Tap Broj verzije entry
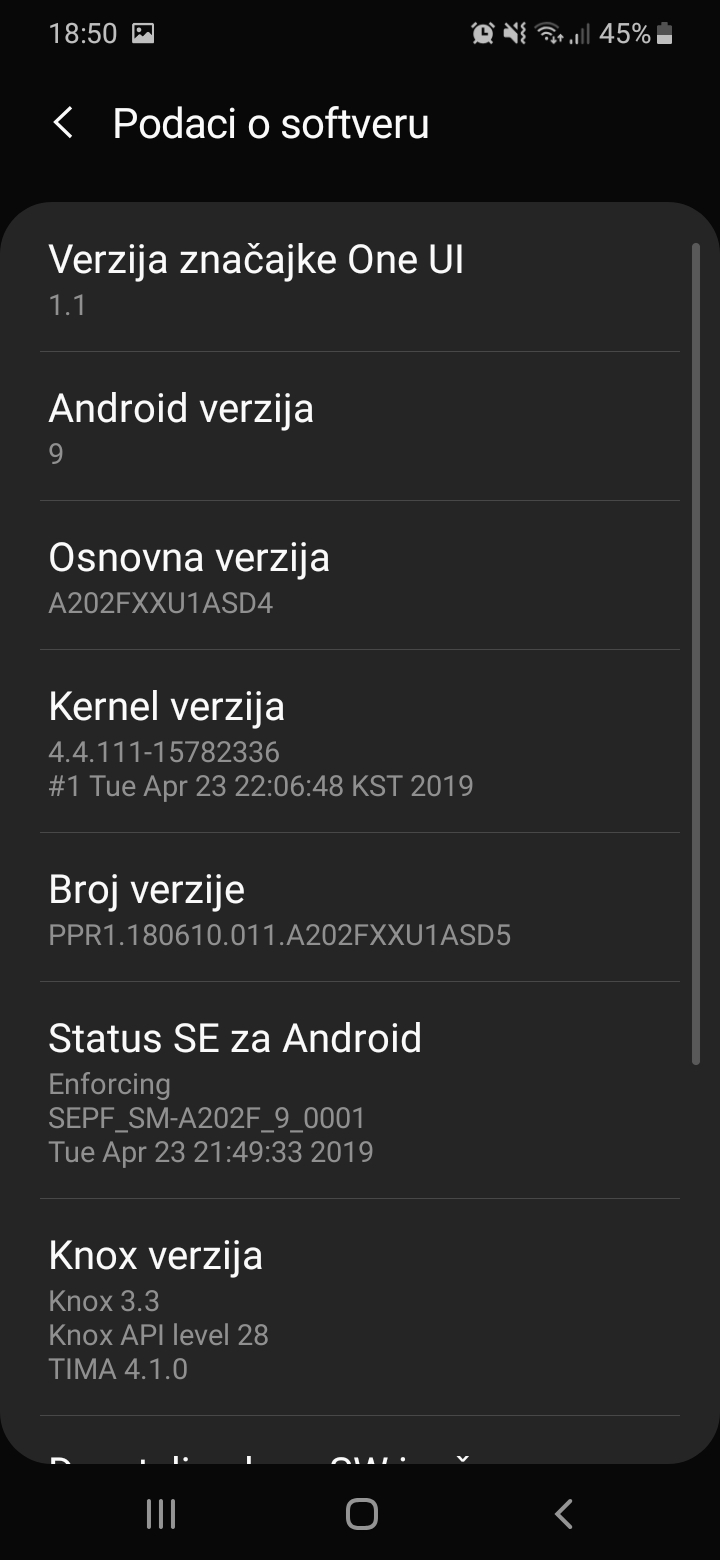The height and width of the screenshot is (1560, 720). (360, 907)
